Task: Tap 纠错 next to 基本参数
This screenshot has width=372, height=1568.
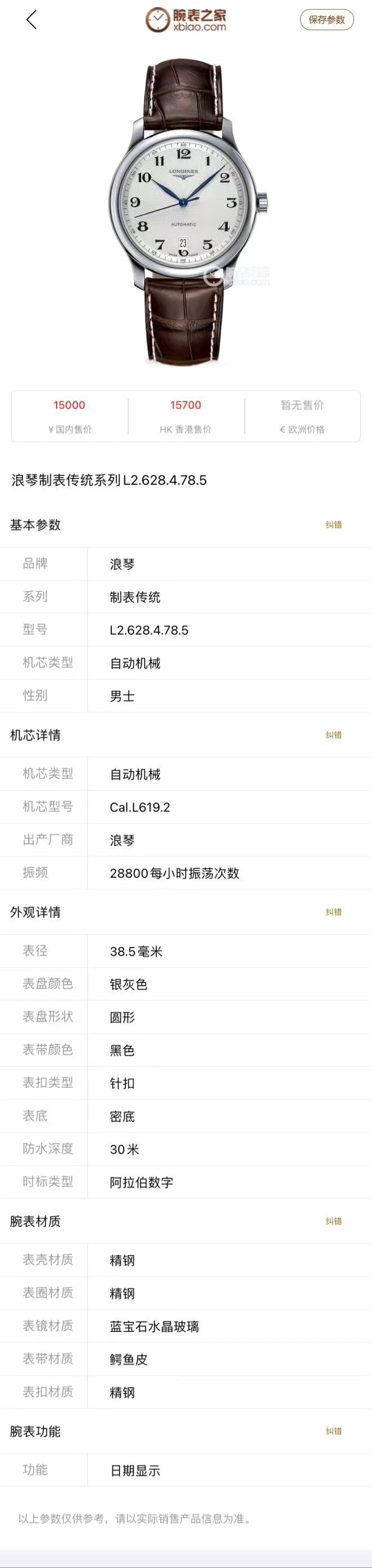Action: coord(333,525)
